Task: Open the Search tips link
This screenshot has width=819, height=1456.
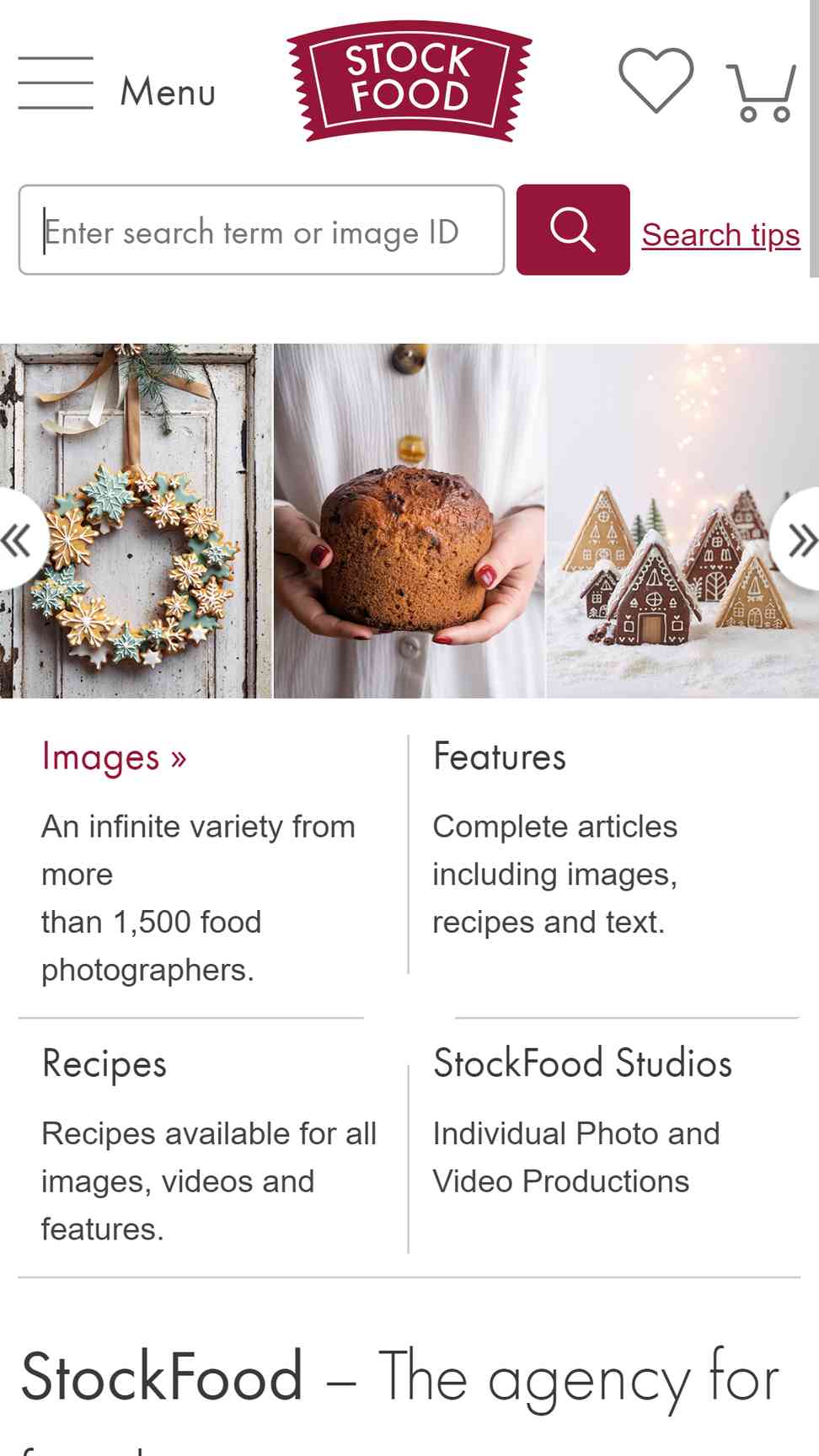Action: click(720, 234)
